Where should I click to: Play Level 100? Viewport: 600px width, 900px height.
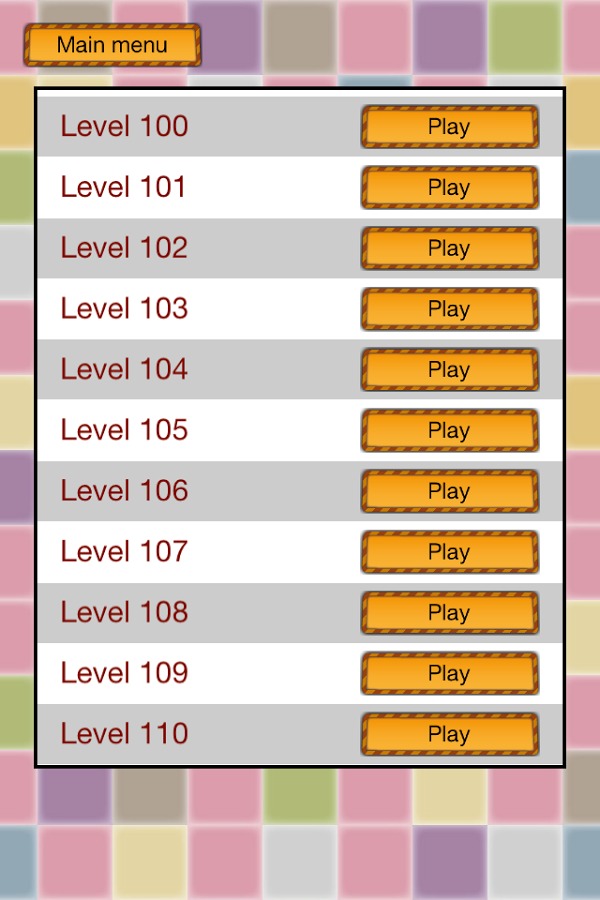coord(449,127)
